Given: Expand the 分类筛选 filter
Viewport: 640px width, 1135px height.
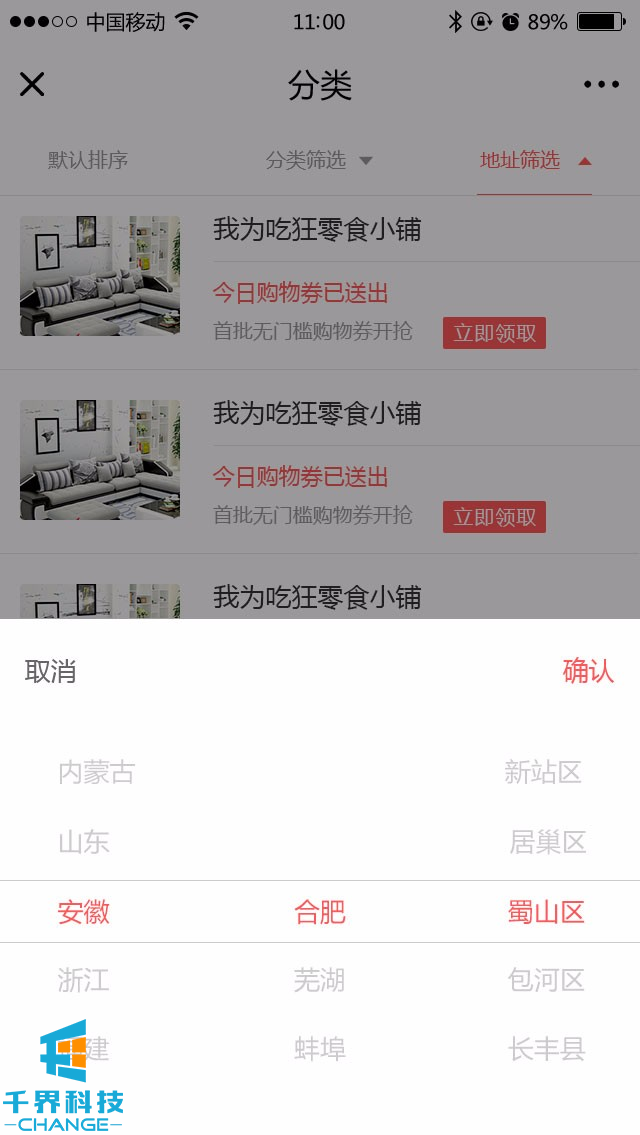Looking at the screenshot, I should 318,160.
